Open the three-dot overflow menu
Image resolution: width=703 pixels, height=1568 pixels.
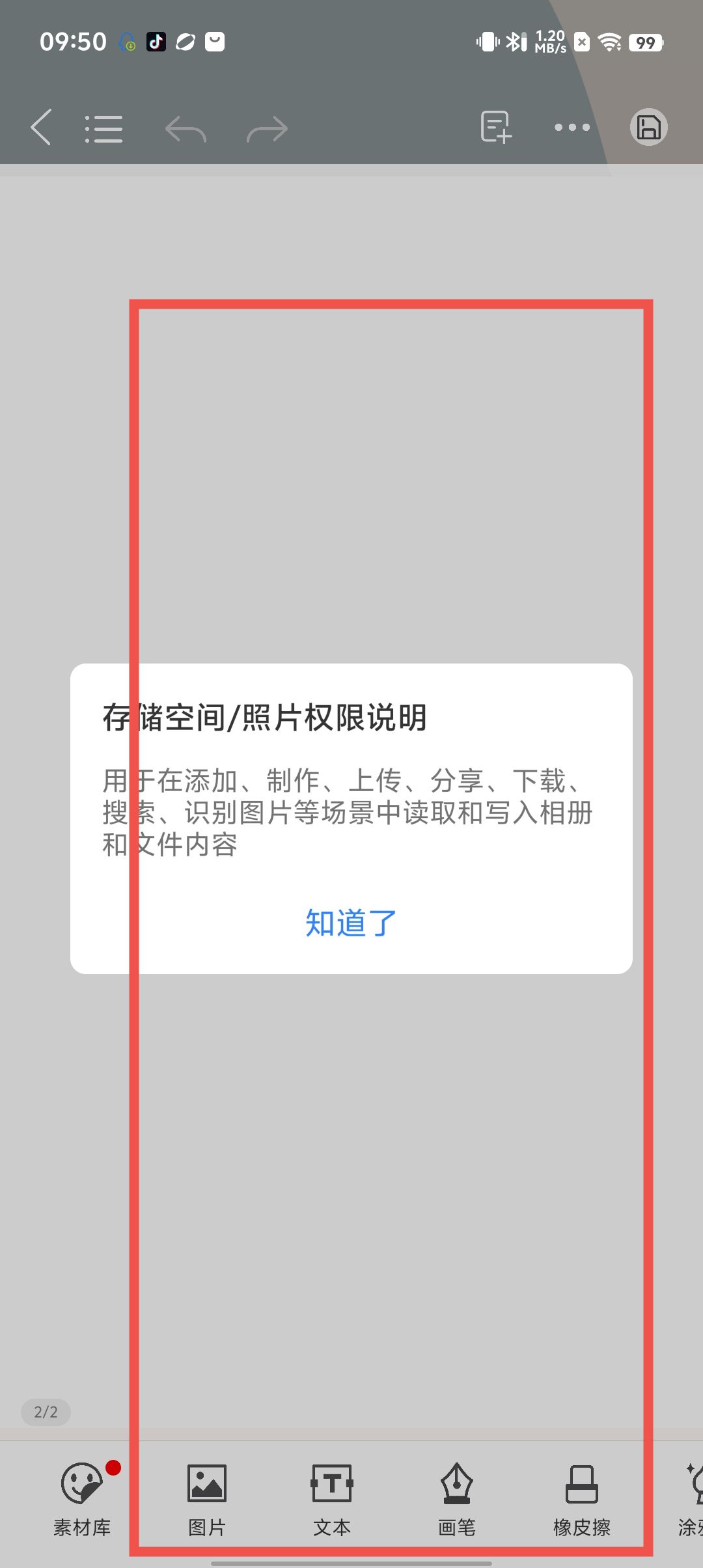tap(572, 128)
